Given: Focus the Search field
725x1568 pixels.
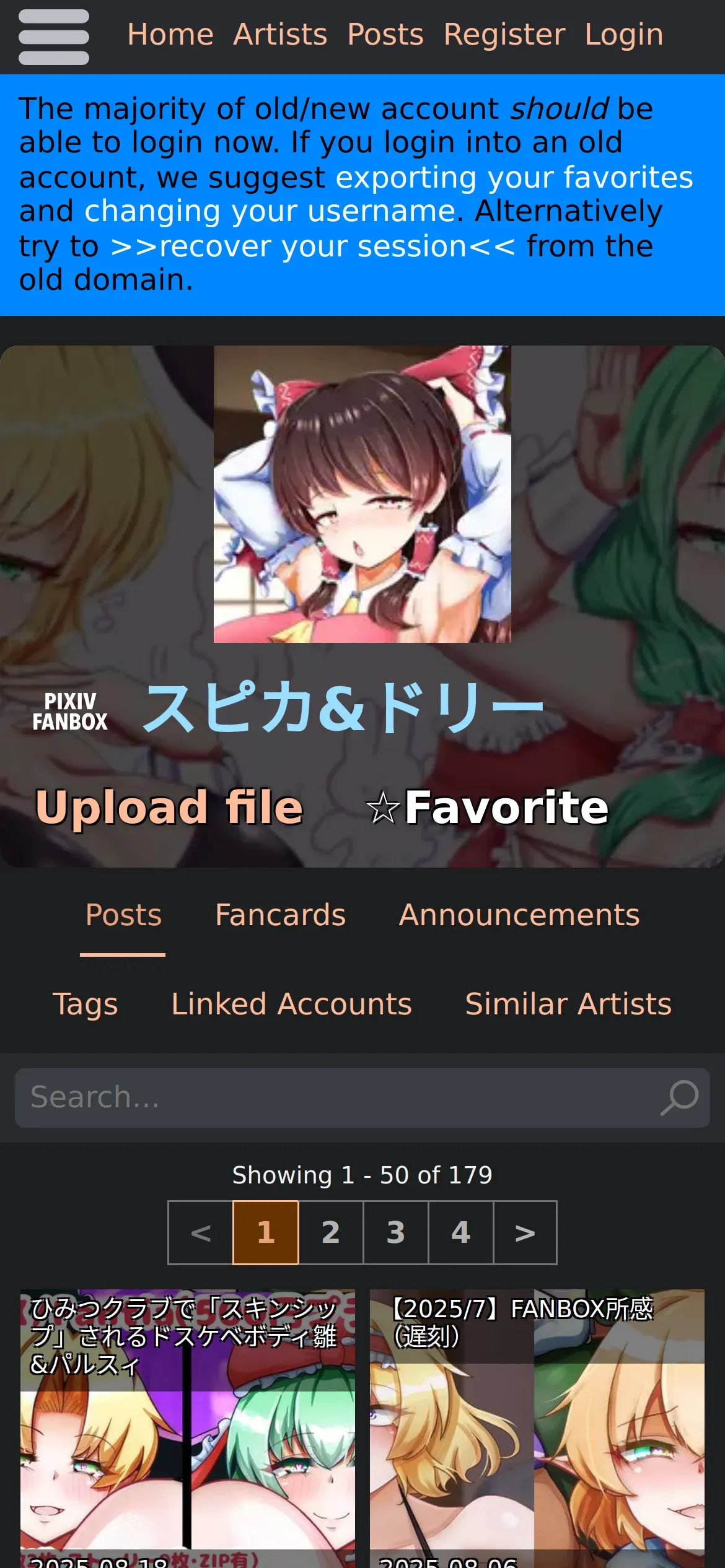Looking at the screenshot, I should pyautogui.click(x=362, y=1098).
